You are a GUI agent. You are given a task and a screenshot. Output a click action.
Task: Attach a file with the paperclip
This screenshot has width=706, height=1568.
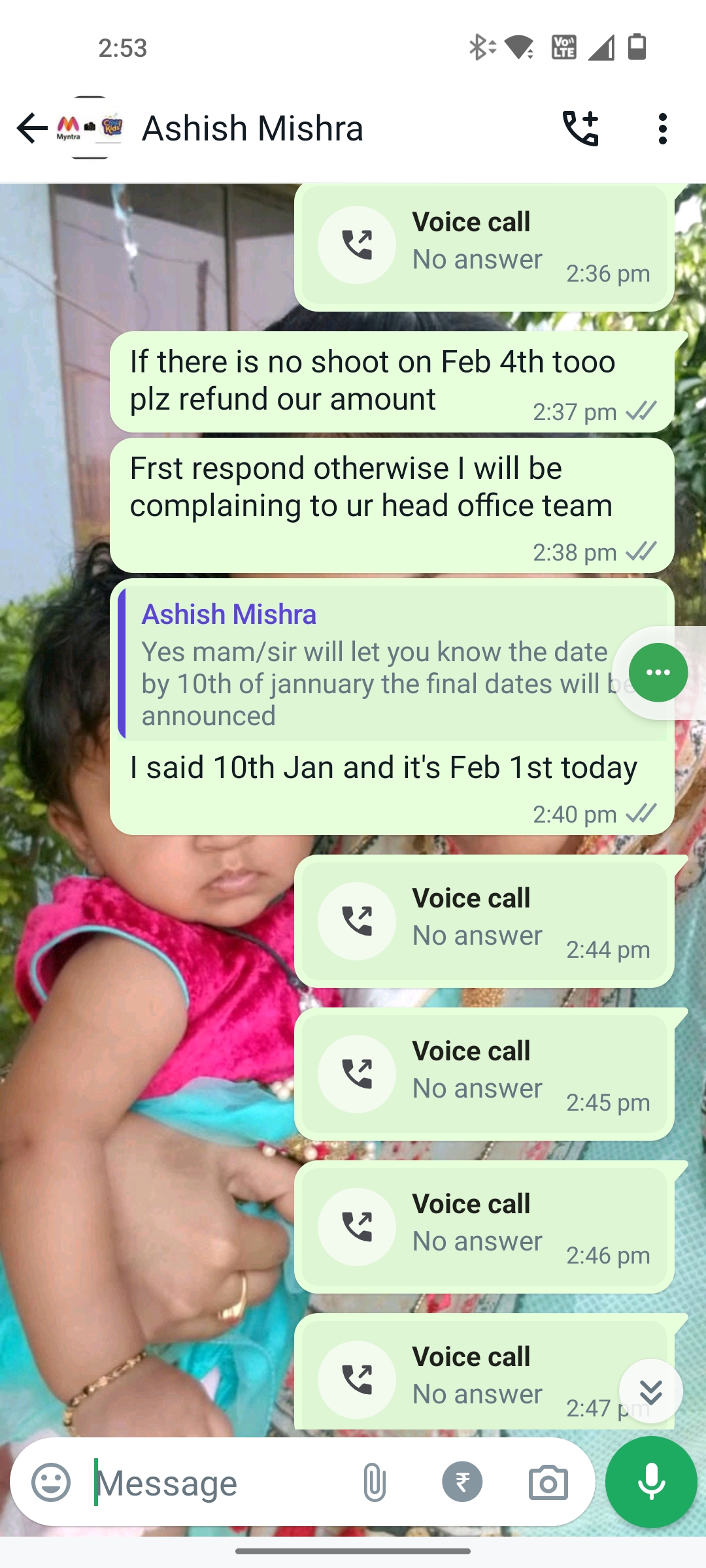tap(375, 1482)
